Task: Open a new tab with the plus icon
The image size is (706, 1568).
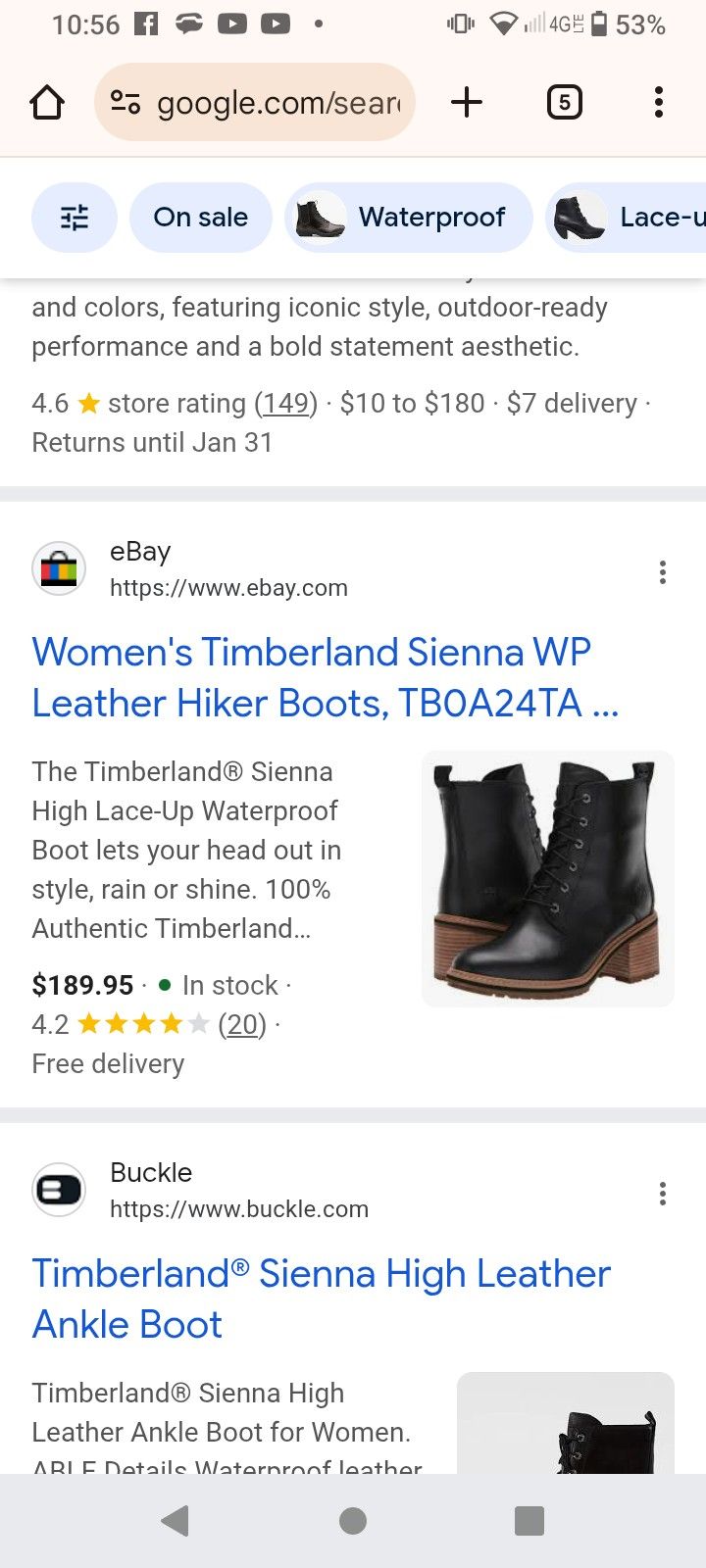Action: pyautogui.click(x=467, y=101)
